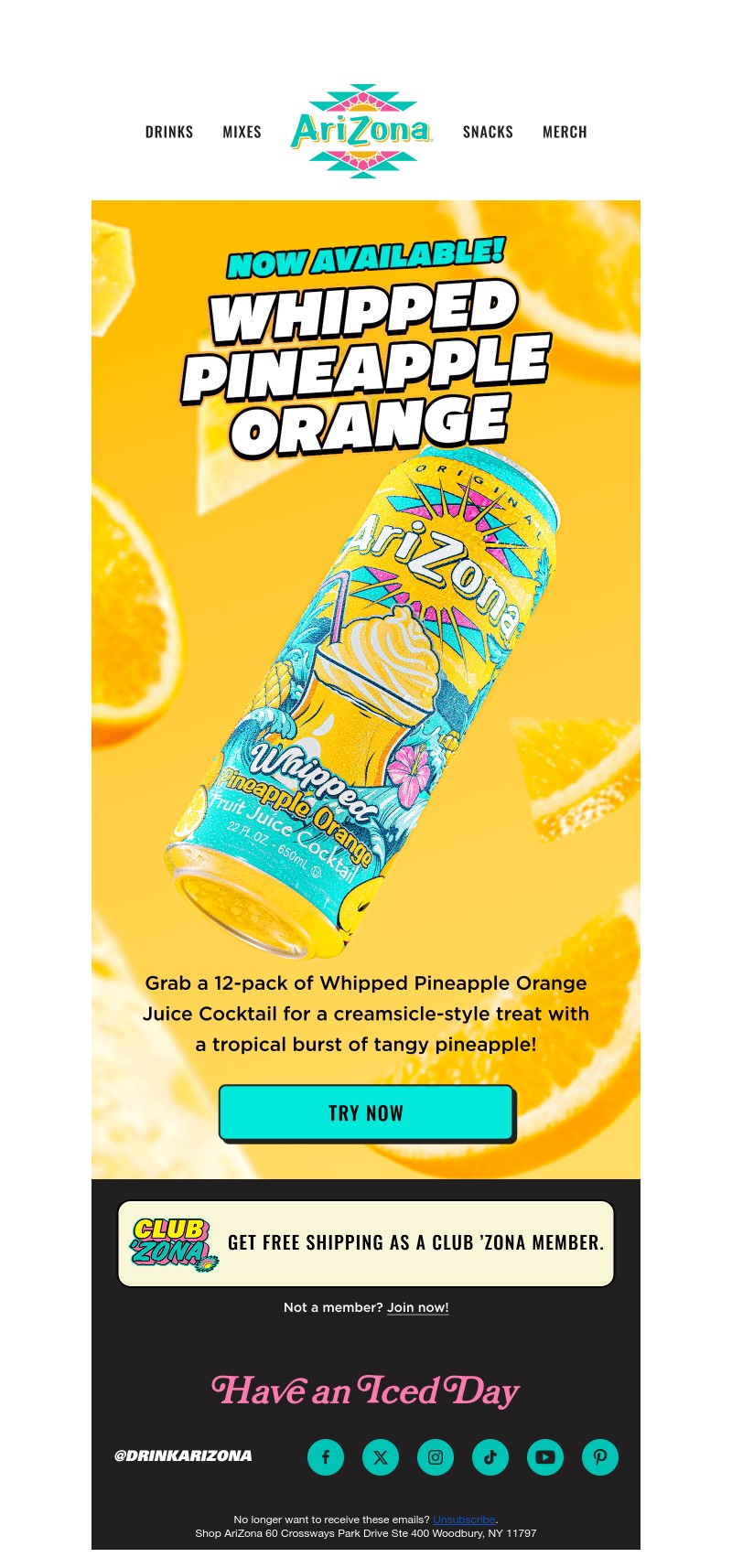
Task: Open the YouTube channel icon
Action: click(x=545, y=1457)
